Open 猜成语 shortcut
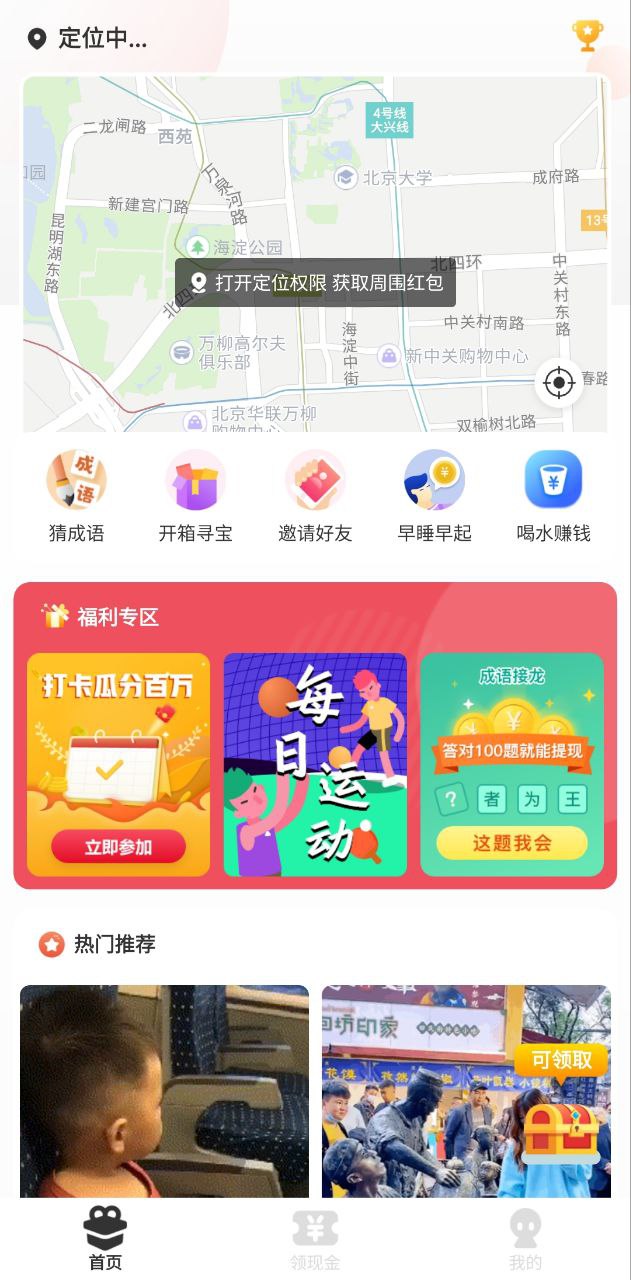The width and height of the screenshot is (631, 1280). (76, 496)
